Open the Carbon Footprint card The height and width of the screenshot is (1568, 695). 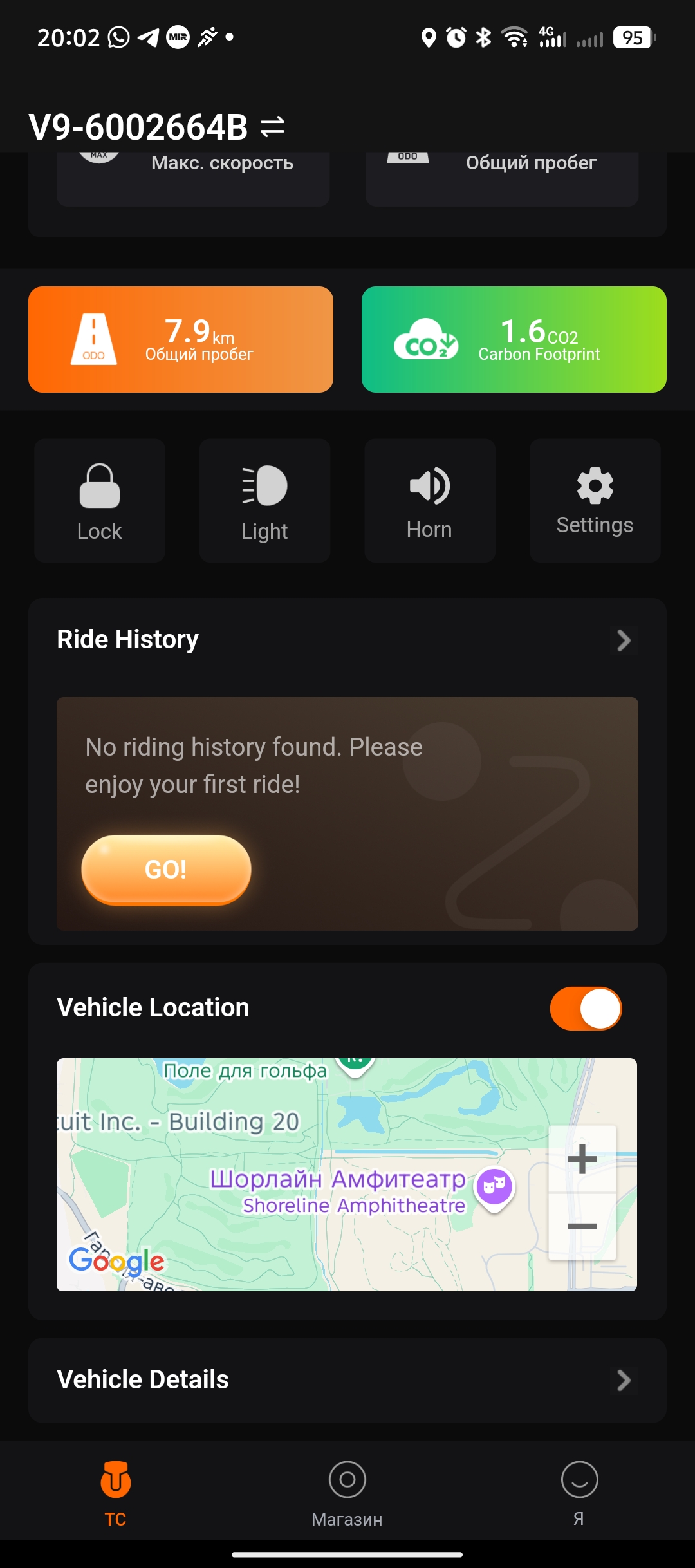514,340
